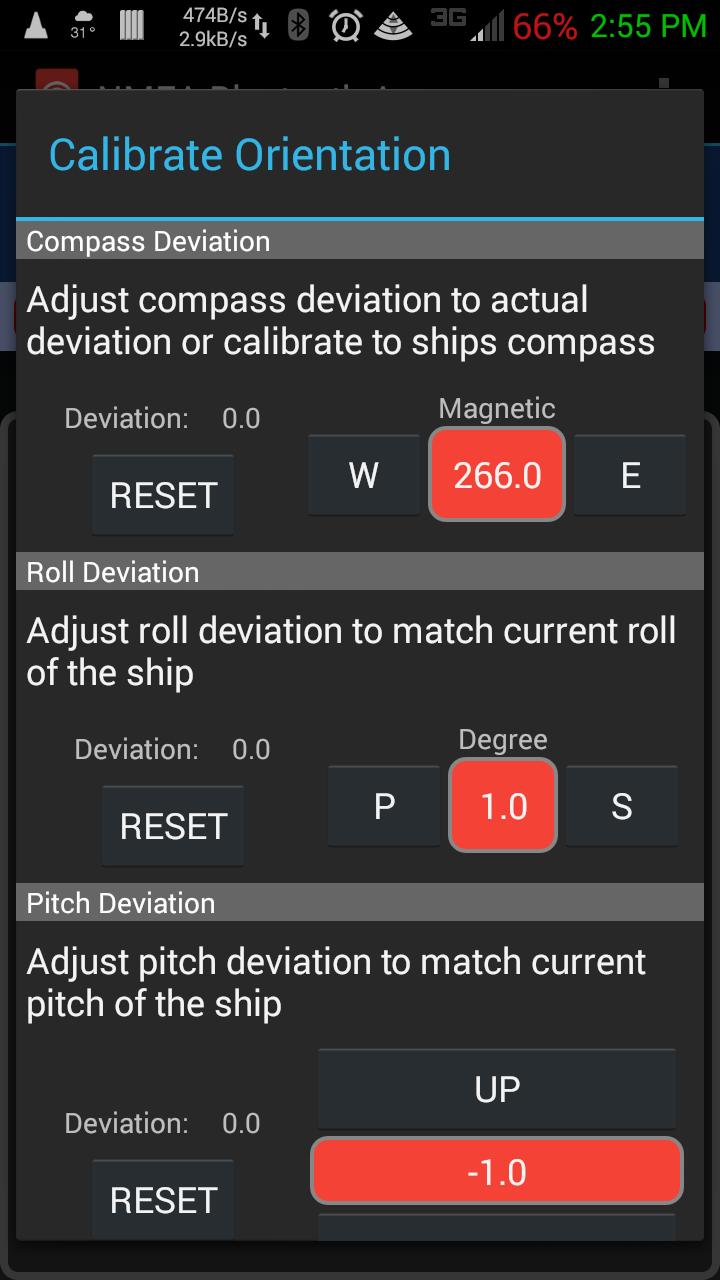Adjust roll toward port using P button
This screenshot has height=1280, width=720.
[383, 805]
